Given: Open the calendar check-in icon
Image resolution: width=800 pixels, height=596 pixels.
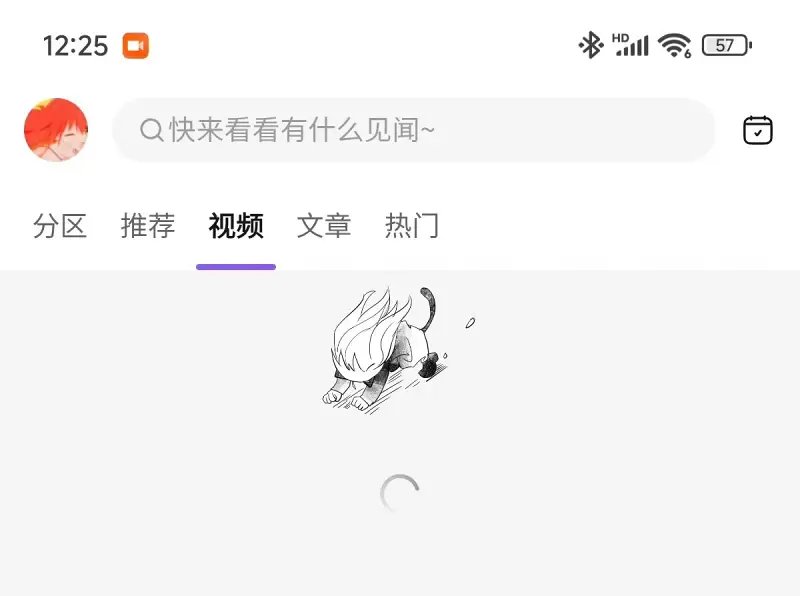Looking at the screenshot, I should (758, 130).
